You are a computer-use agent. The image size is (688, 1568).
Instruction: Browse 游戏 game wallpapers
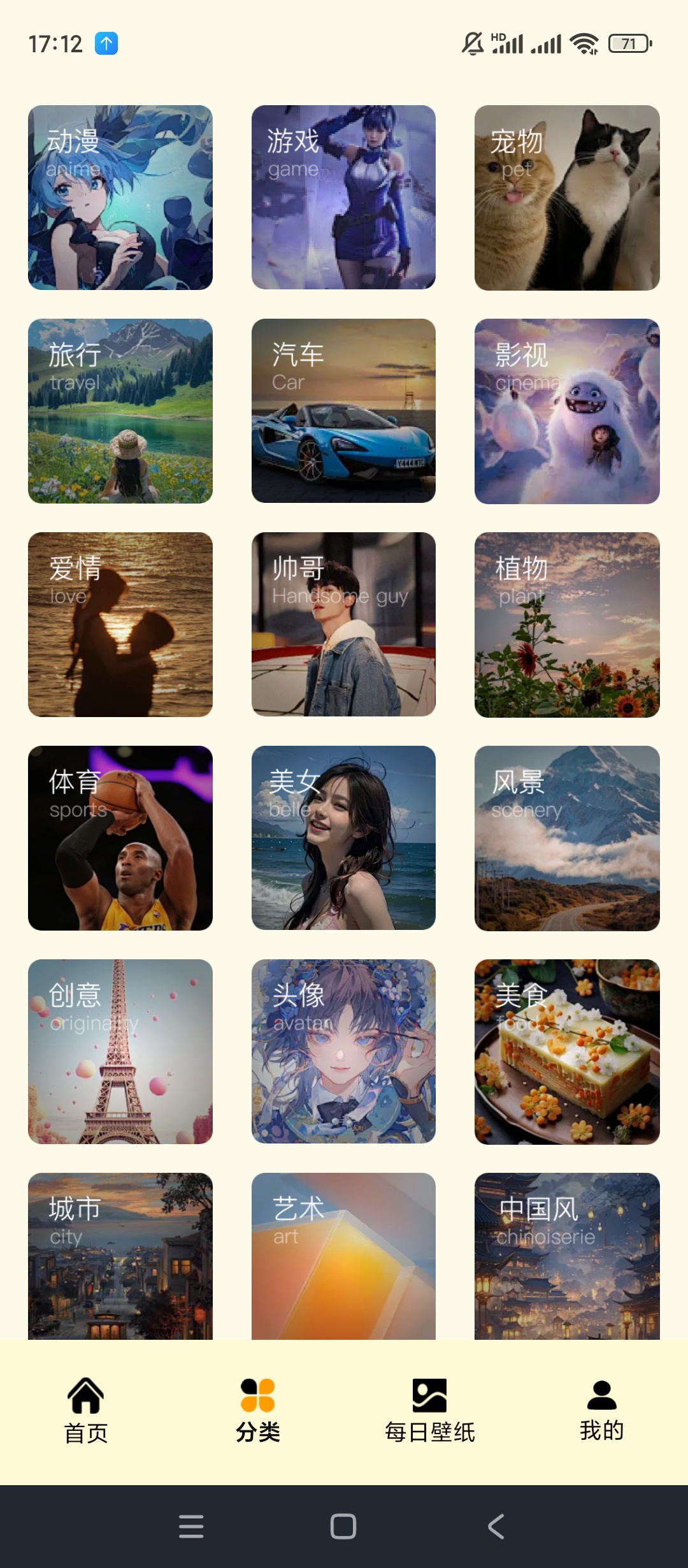tap(343, 198)
